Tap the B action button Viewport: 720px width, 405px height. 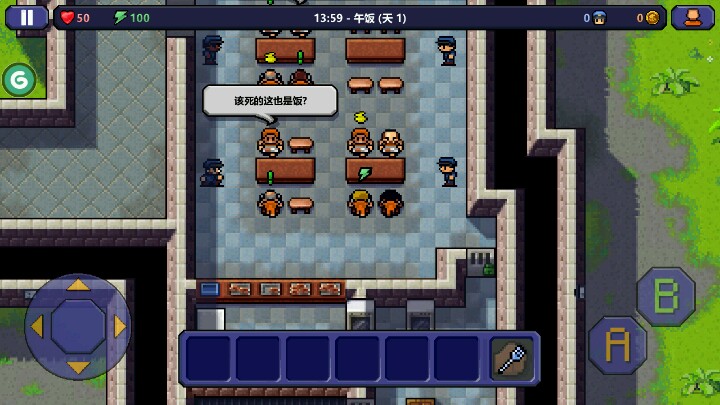tap(665, 296)
